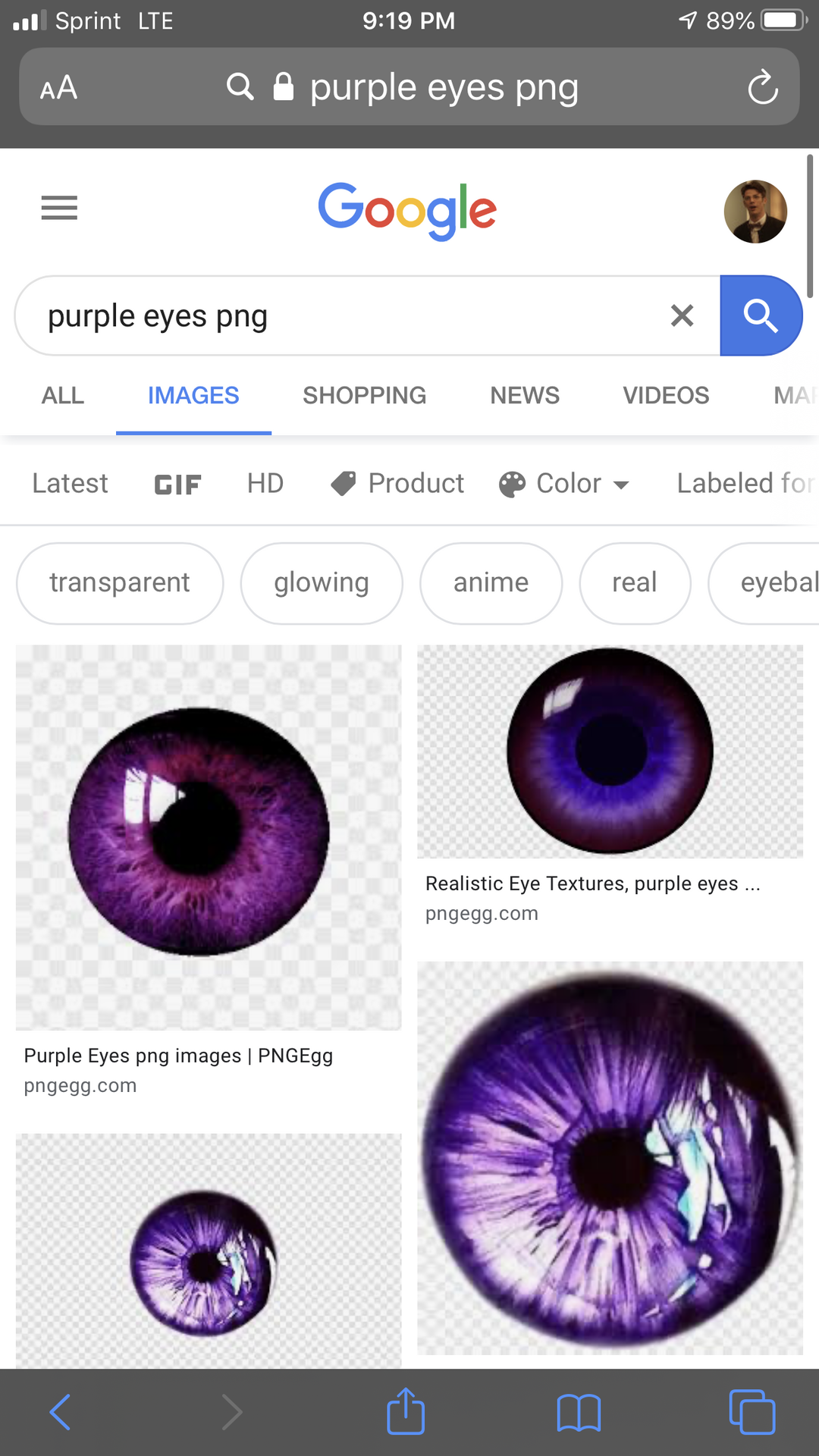Tap the blue search button
The width and height of the screenshot is (819, 1456).
(x=760, y=315)
